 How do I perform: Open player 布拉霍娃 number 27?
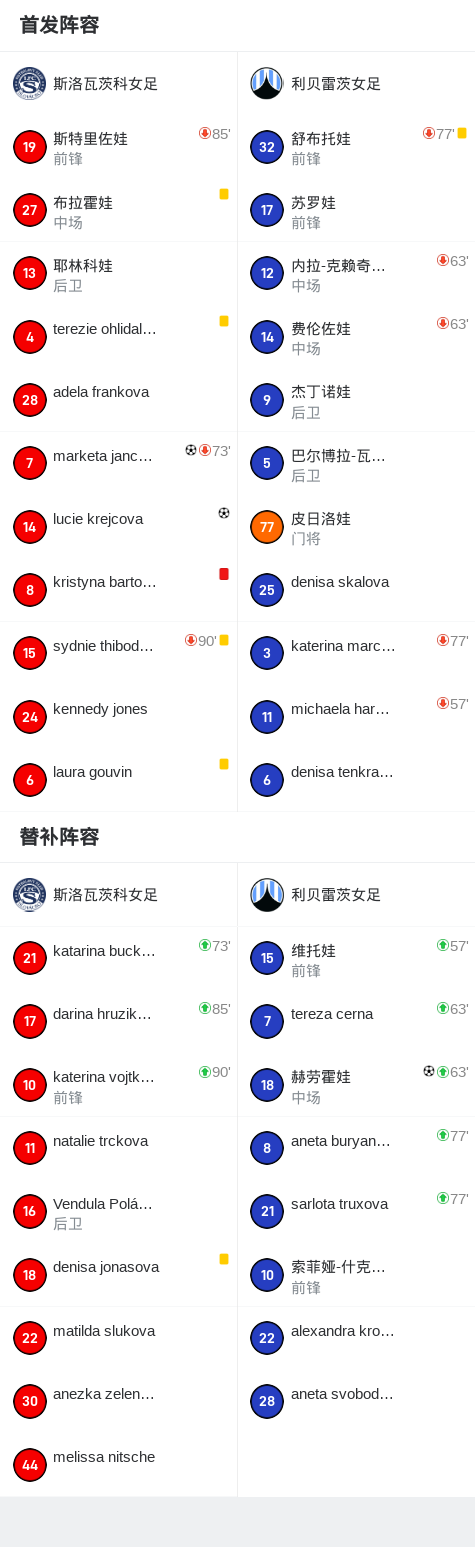118,210
